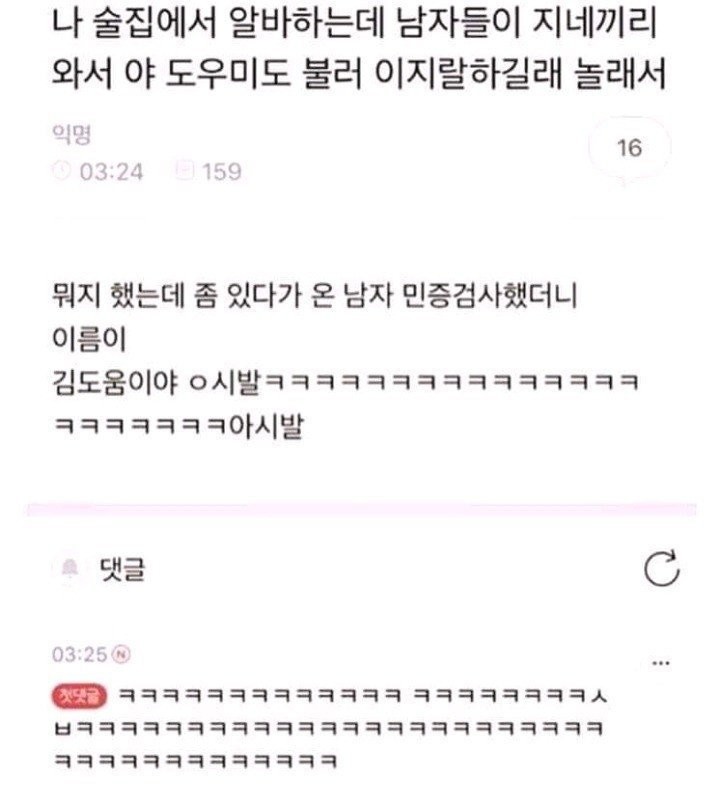Tap the comment notification bell
The image size is (720, 788).
[70, 569]
